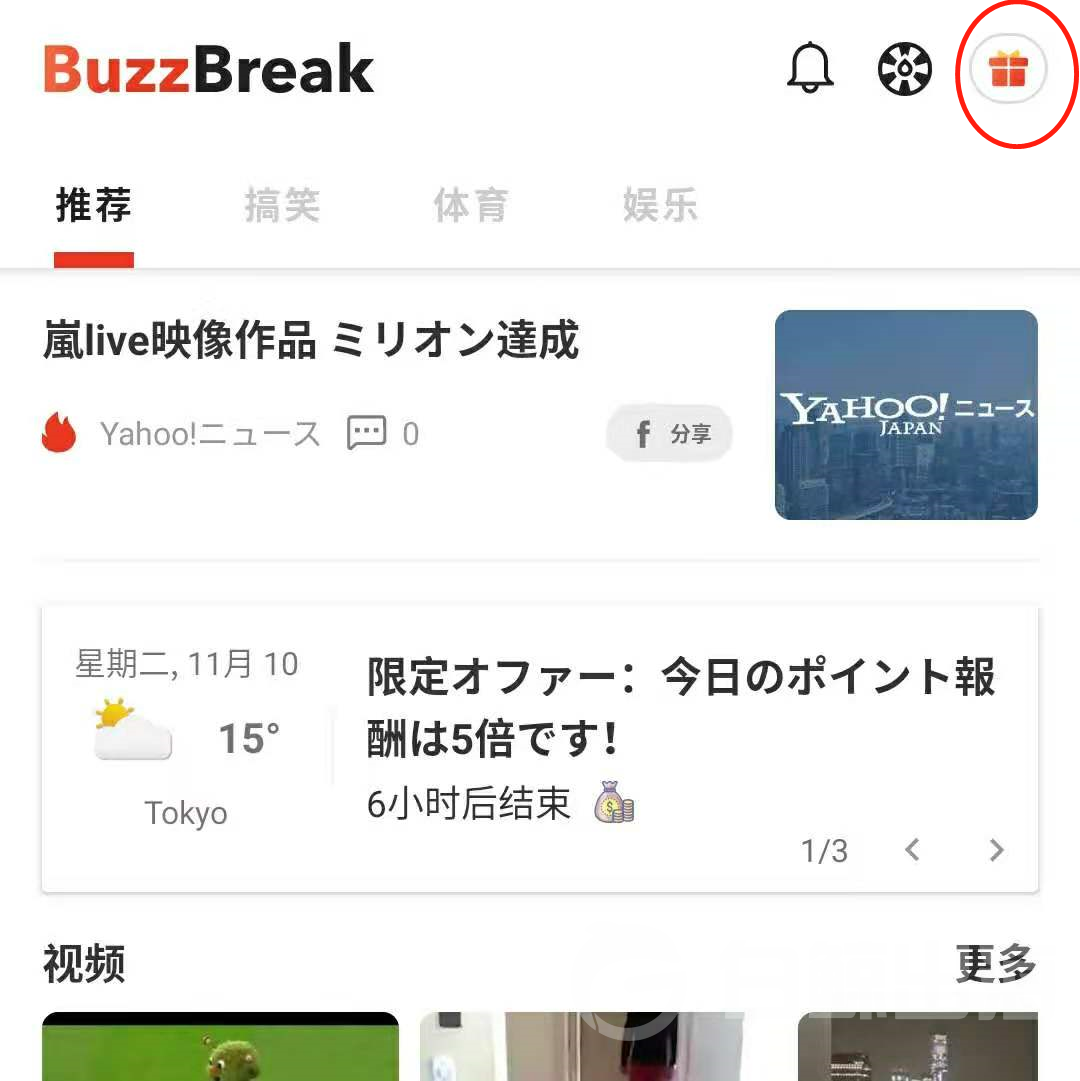Switch to the 娱乐 tab
This screenshot has height=1081, width=1080.
659,206
